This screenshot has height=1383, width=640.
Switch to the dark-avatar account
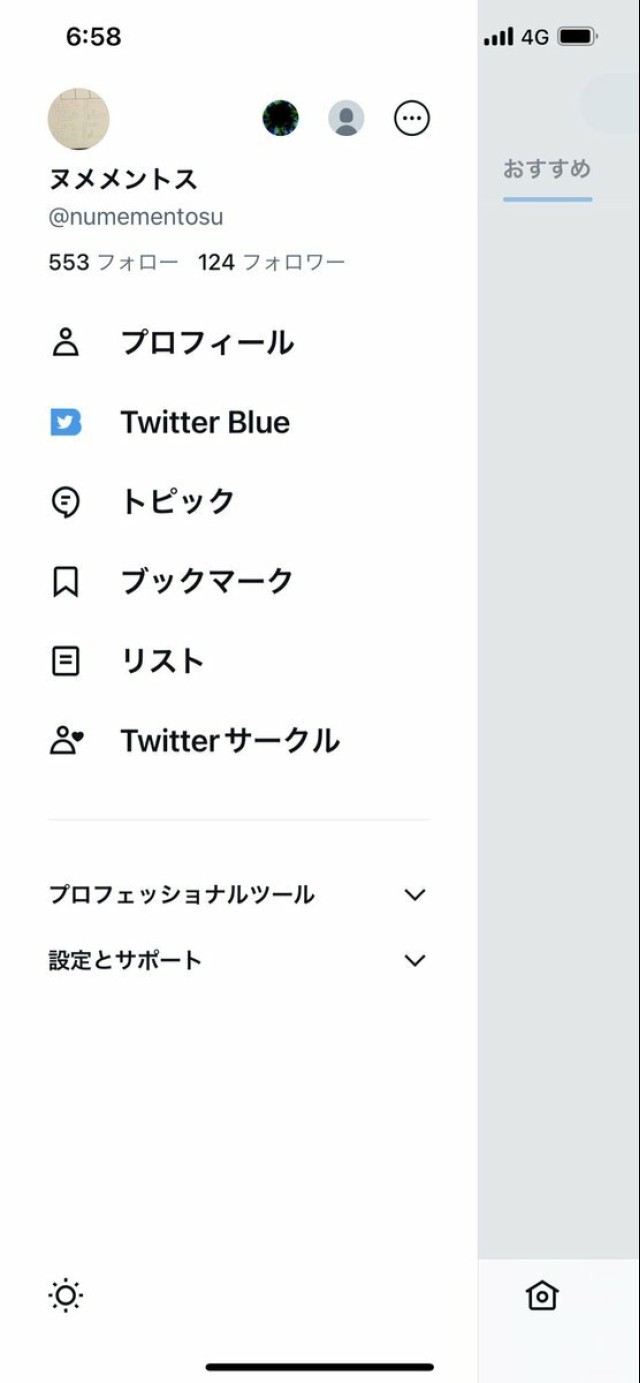pyautogui.click(x=280, y=119)
